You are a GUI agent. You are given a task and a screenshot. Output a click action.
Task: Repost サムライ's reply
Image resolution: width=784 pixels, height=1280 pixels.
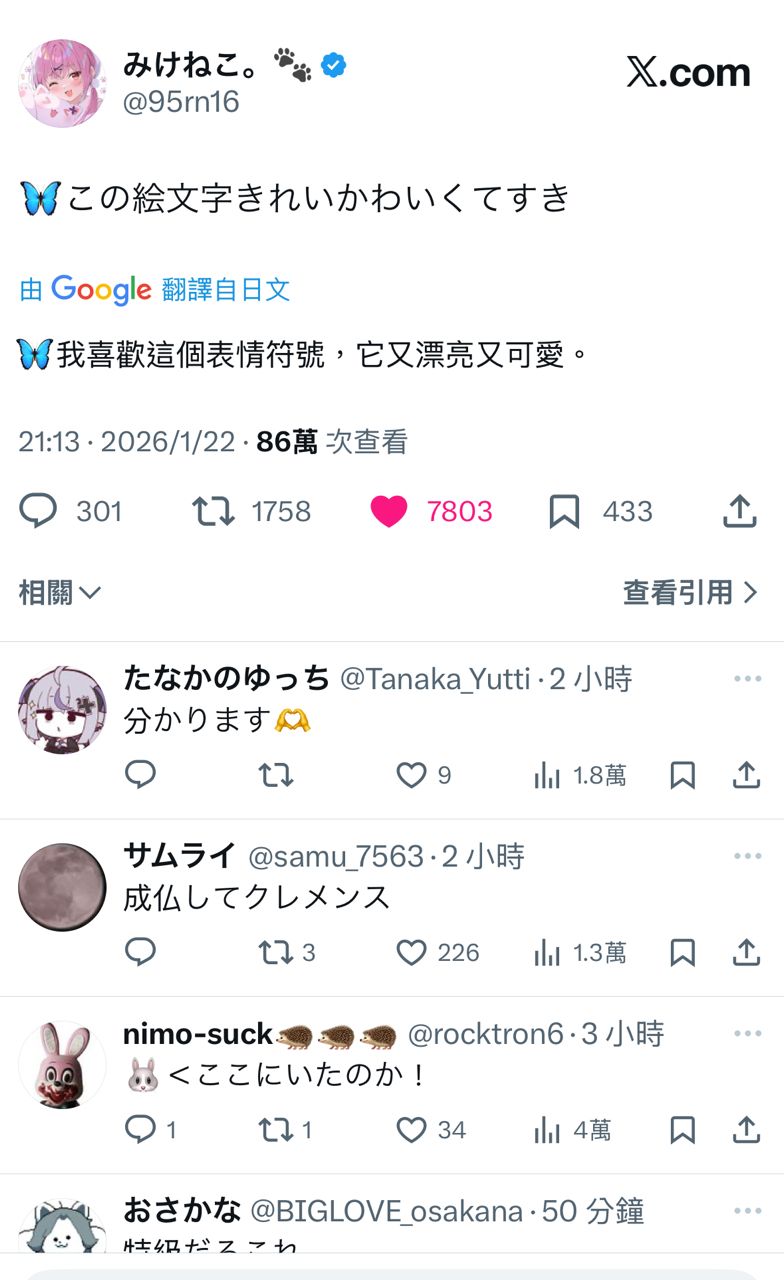click(275, 952)
